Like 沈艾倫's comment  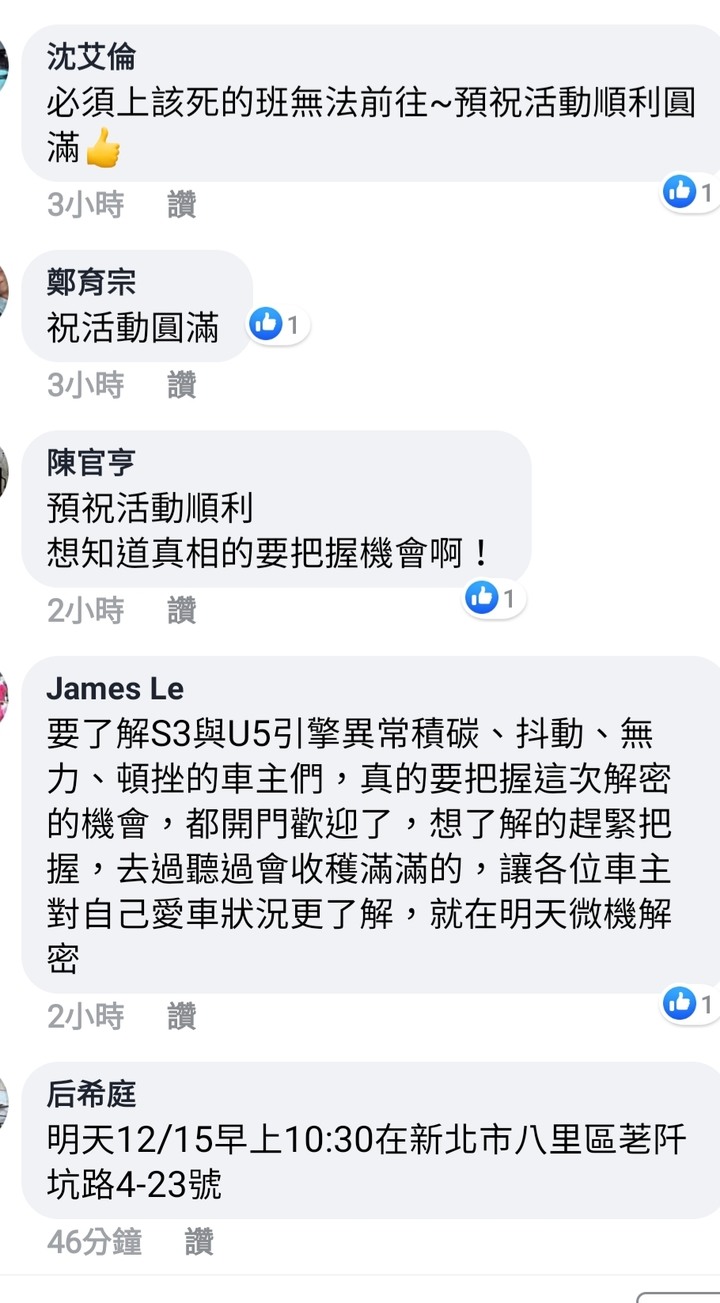[181, 205]
